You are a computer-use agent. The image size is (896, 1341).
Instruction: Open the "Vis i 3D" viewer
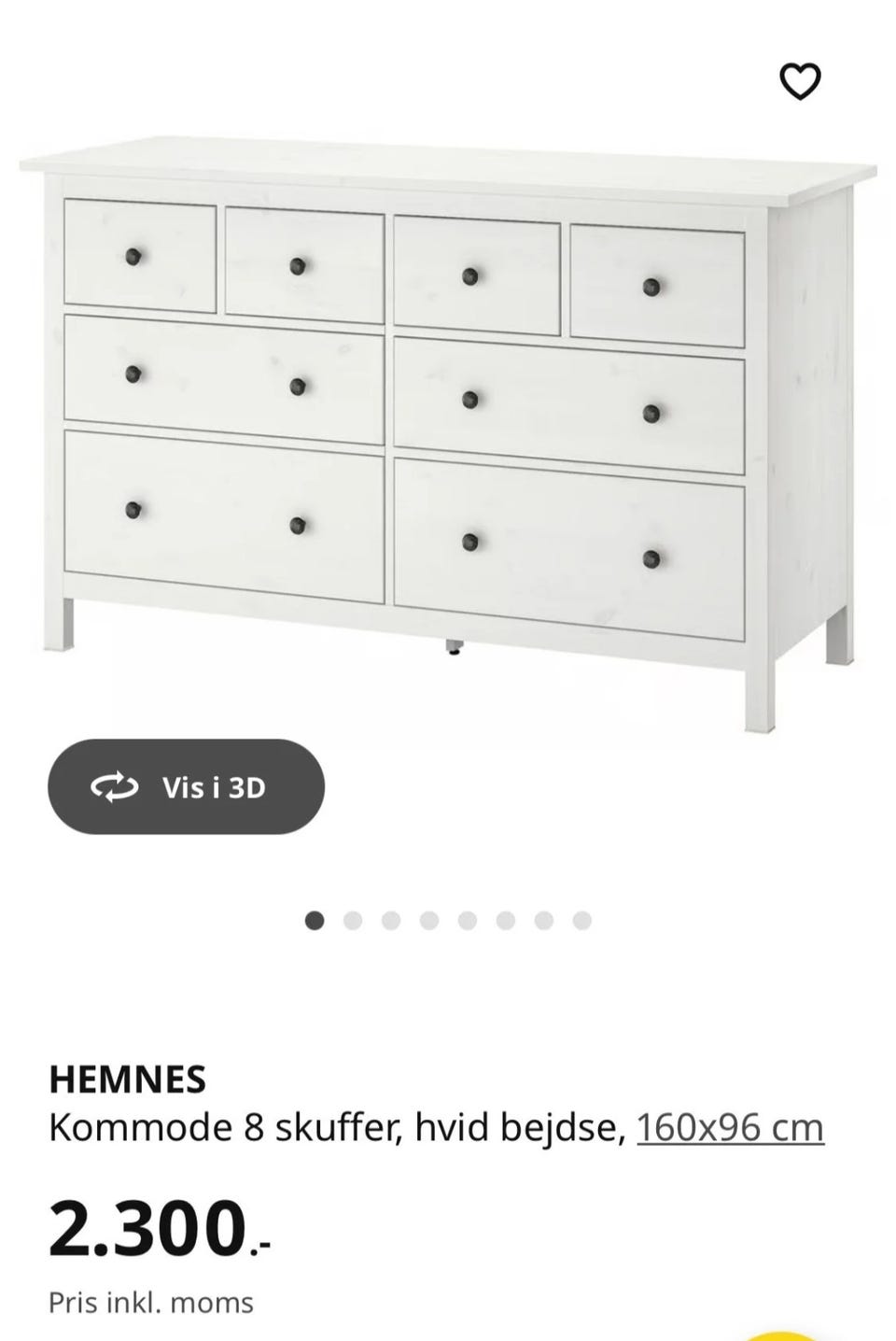185,787
